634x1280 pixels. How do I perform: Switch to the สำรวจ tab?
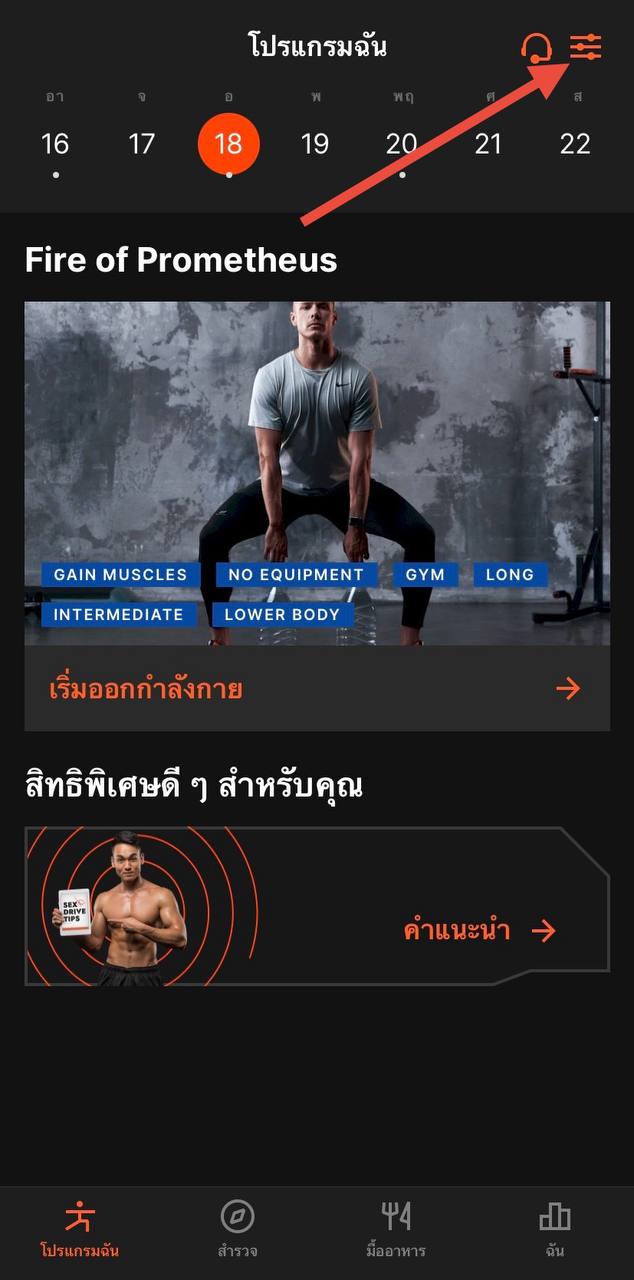(x=237, y=1229)
